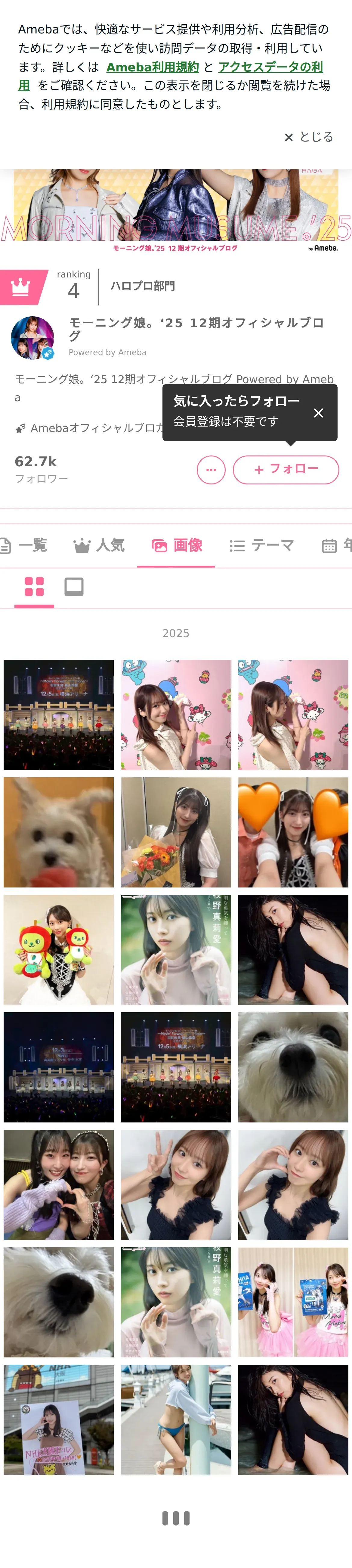
Task: Open the blog profile avatar
Action: coord(33,338)
